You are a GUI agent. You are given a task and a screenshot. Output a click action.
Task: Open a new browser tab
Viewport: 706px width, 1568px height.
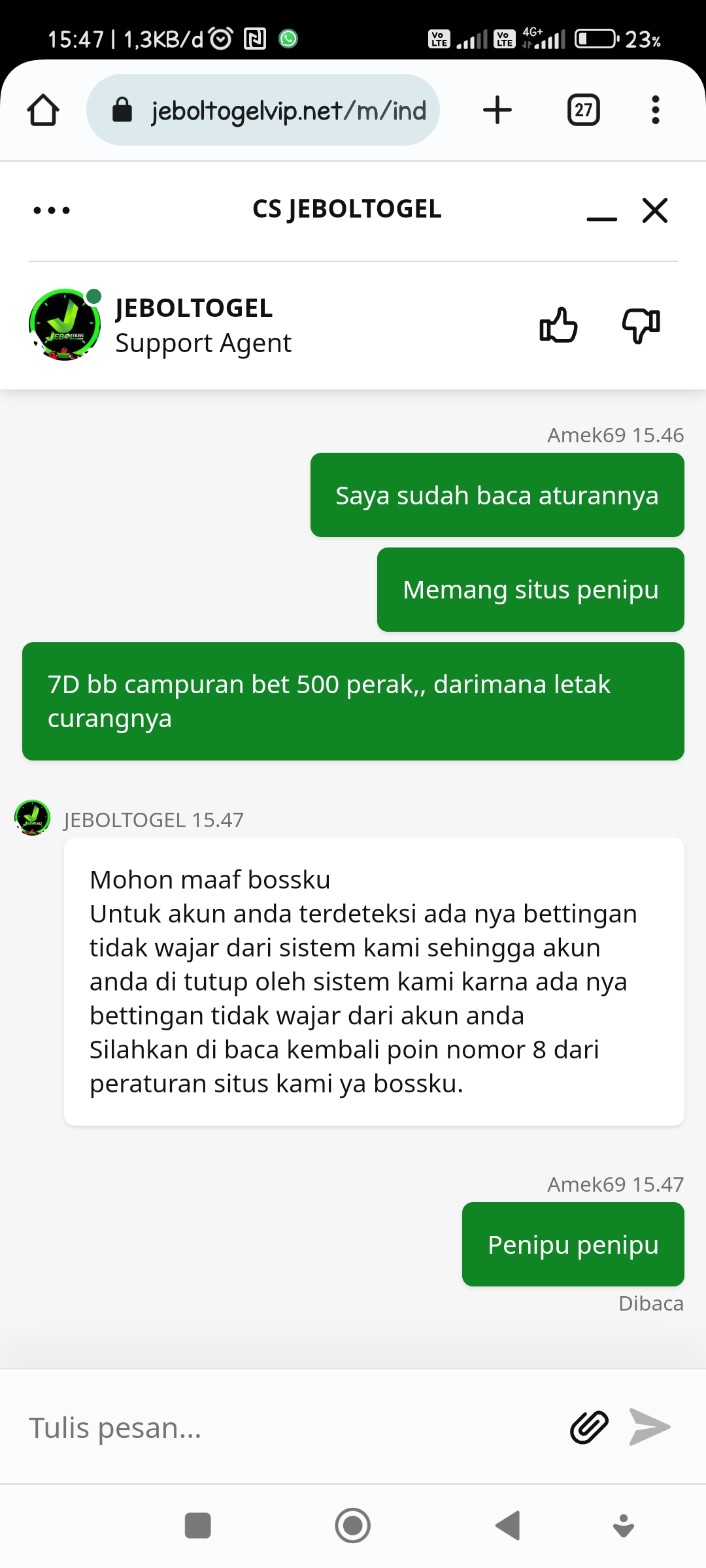point(497,110)
